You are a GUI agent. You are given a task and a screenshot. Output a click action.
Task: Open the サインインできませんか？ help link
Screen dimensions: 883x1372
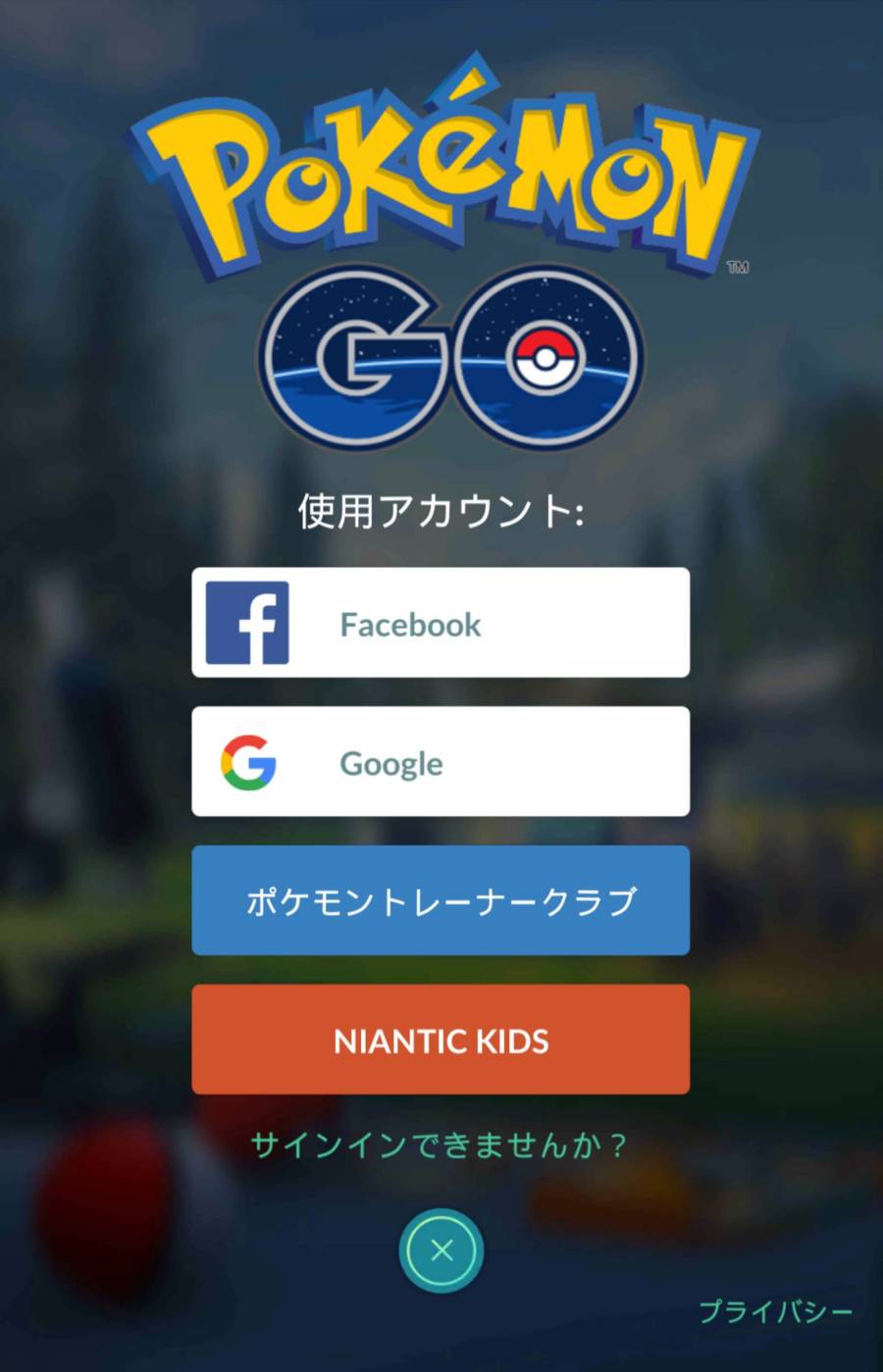tap(439, 1144)
